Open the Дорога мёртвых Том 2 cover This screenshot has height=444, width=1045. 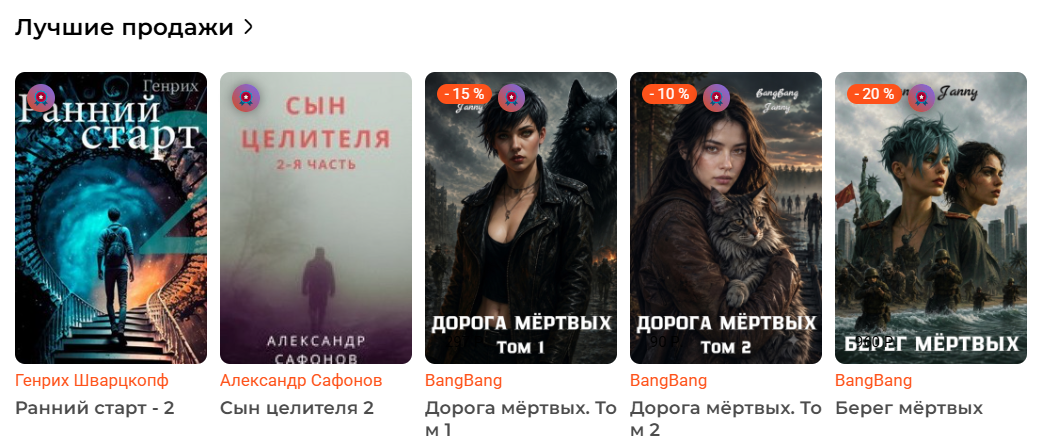coord(726,218)
